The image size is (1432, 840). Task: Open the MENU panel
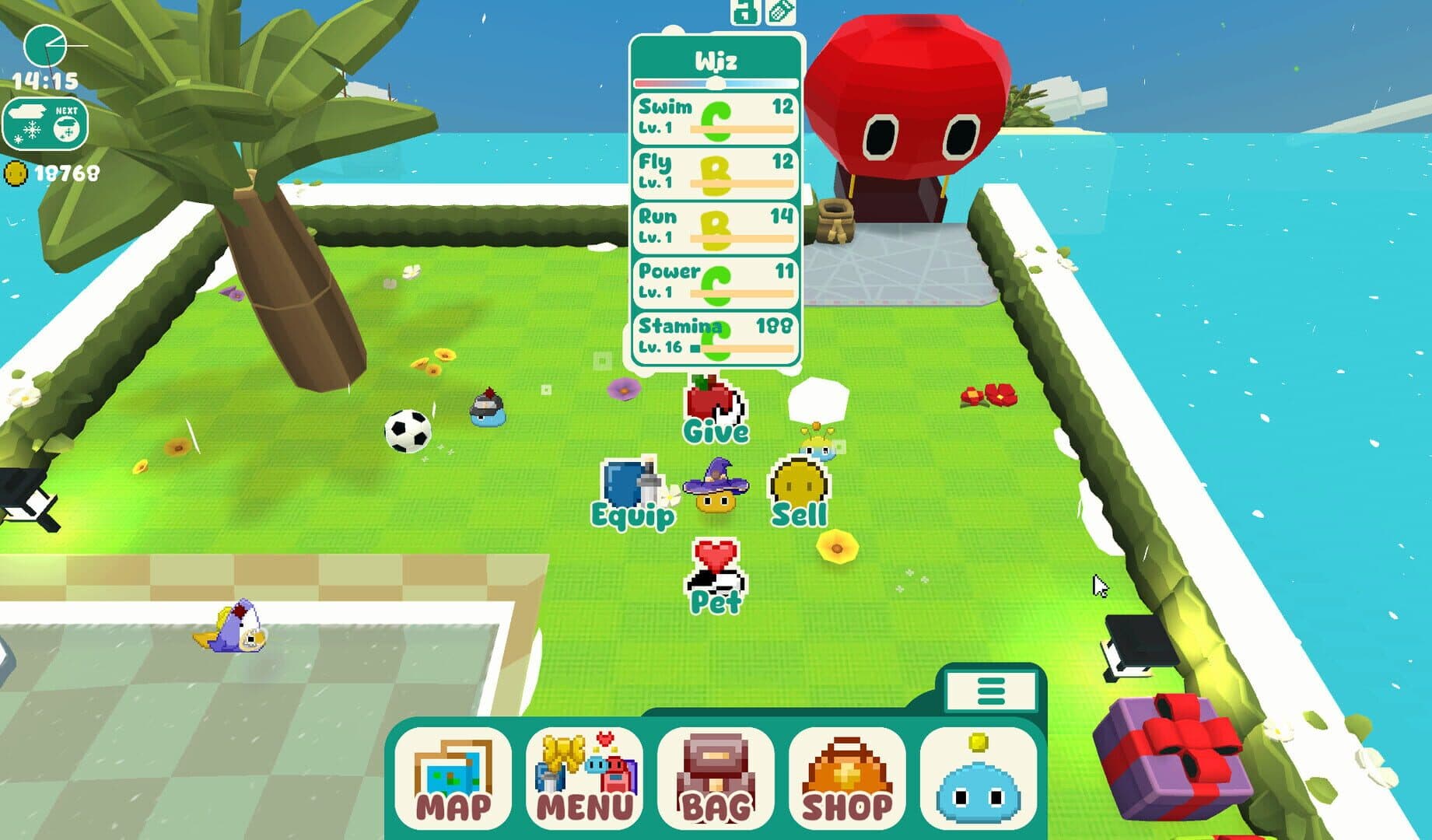[585, 779]
